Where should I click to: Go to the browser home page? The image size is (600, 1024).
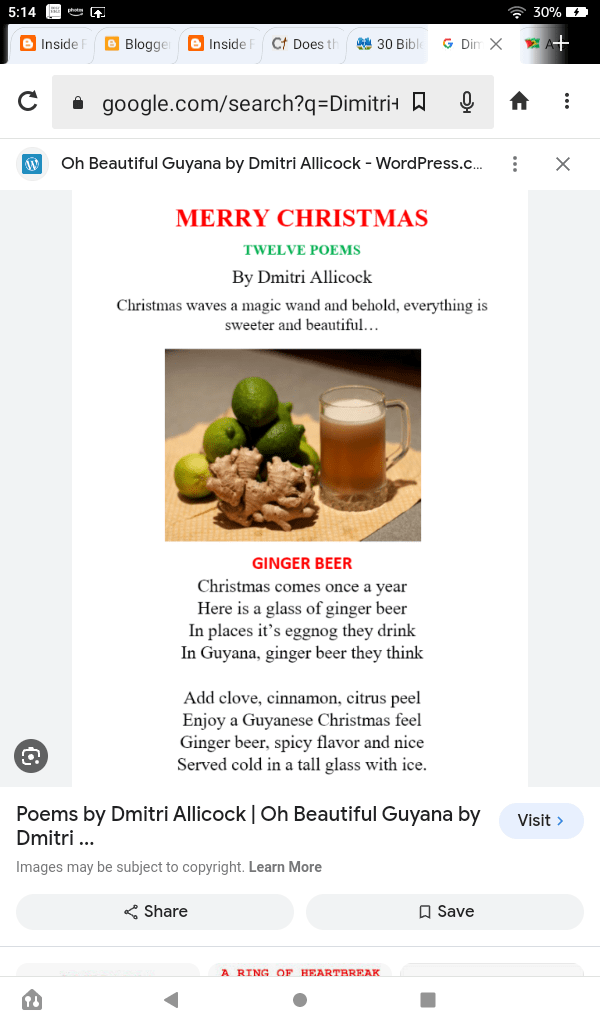coord(519,101)
